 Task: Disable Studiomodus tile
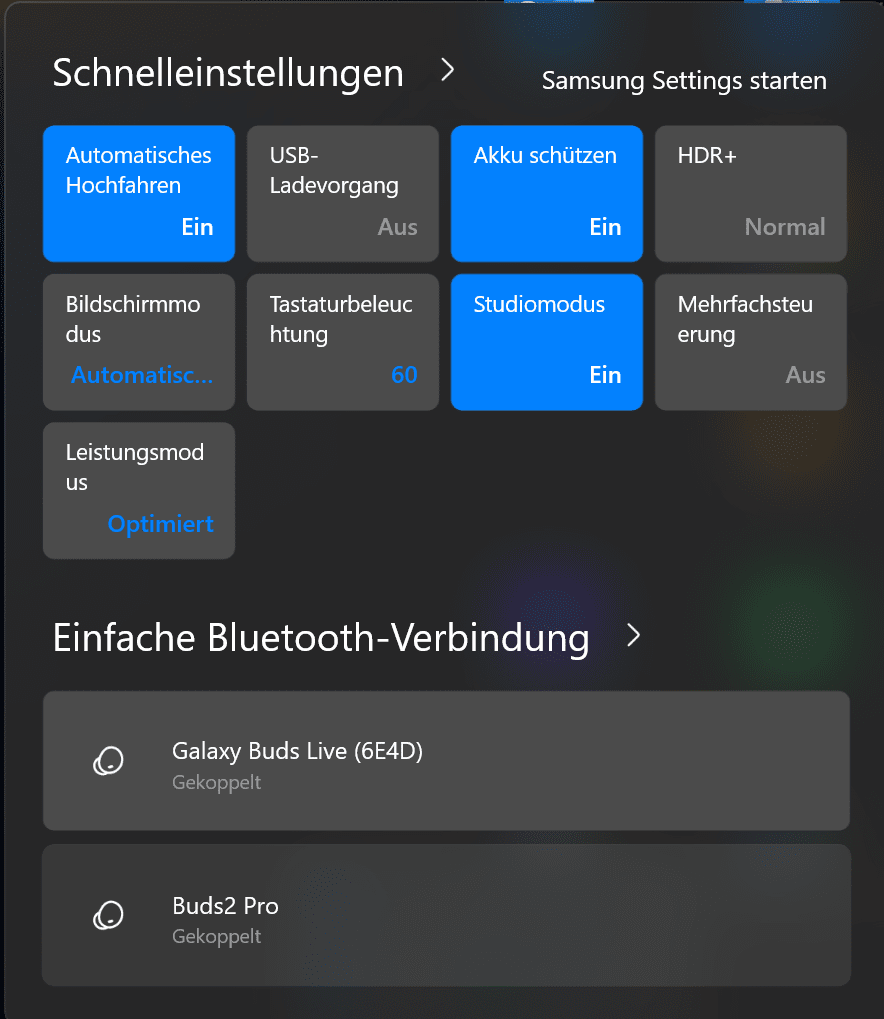[x=547, y=341]
